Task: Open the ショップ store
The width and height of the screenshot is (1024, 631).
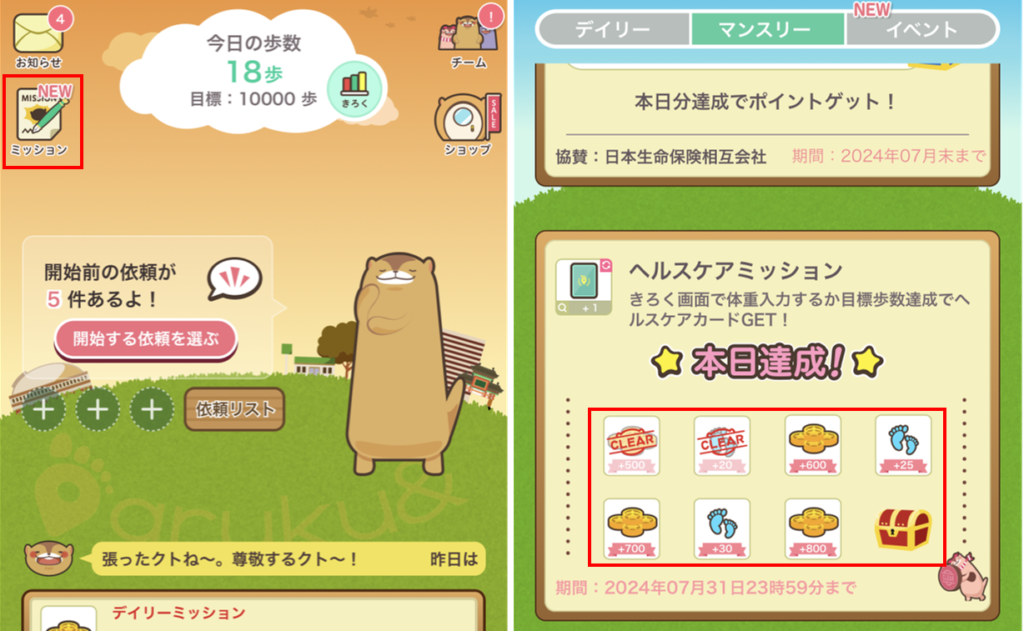Action: (x=466, y=125)
